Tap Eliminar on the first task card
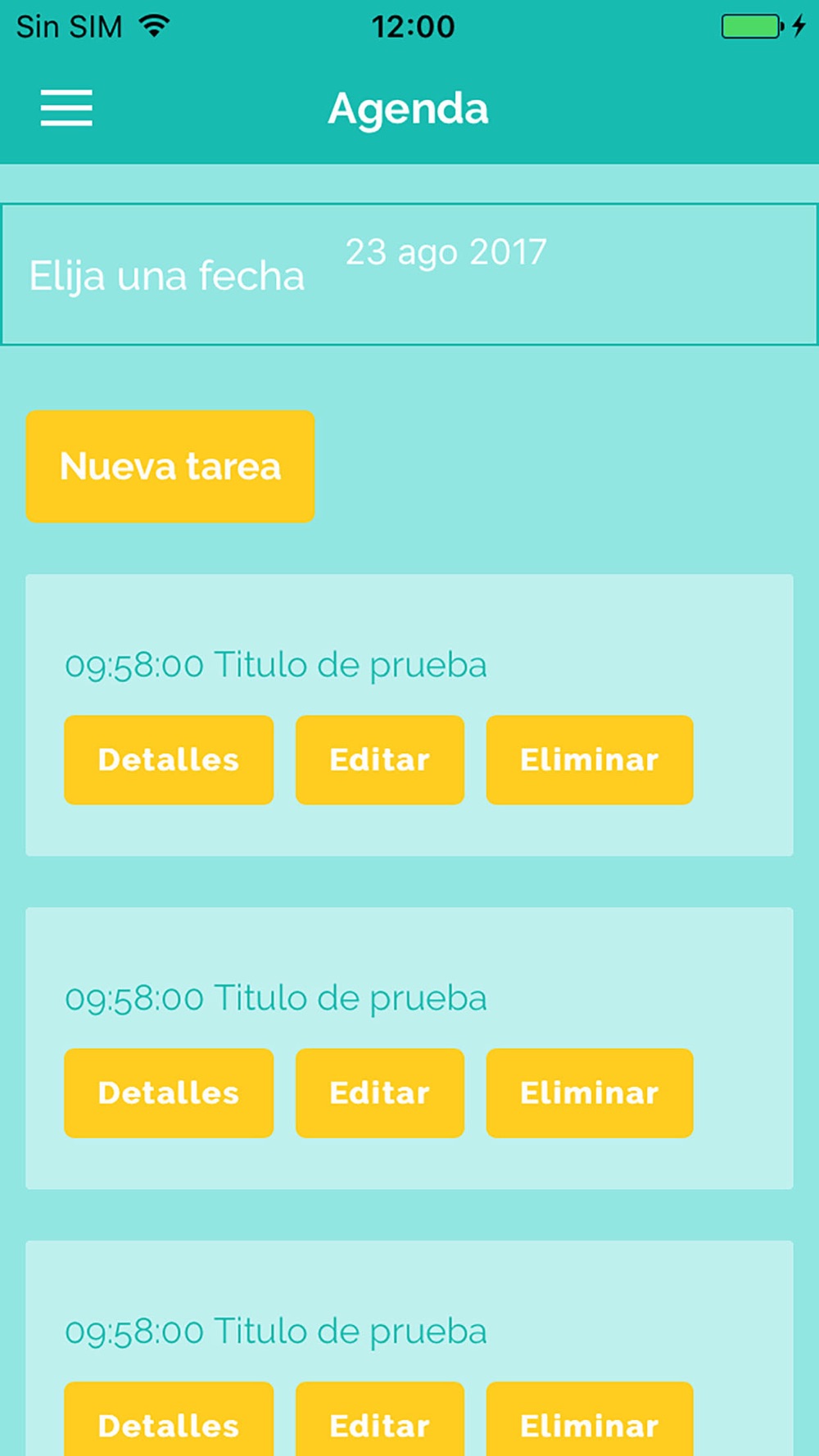The height and width of the screenshot is (1456, 819). [590, 759]
